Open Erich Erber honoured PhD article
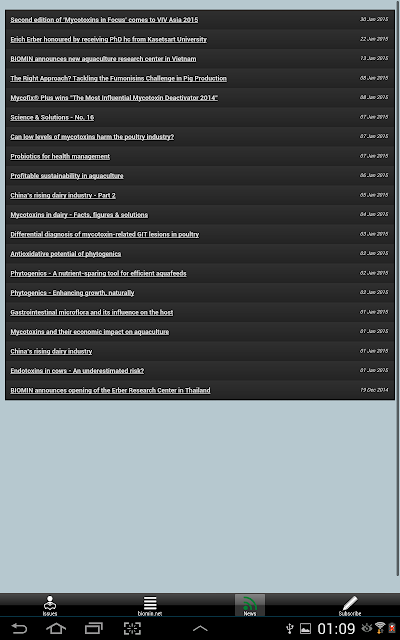This screenshot has width=400, height=640. (109, 39)
